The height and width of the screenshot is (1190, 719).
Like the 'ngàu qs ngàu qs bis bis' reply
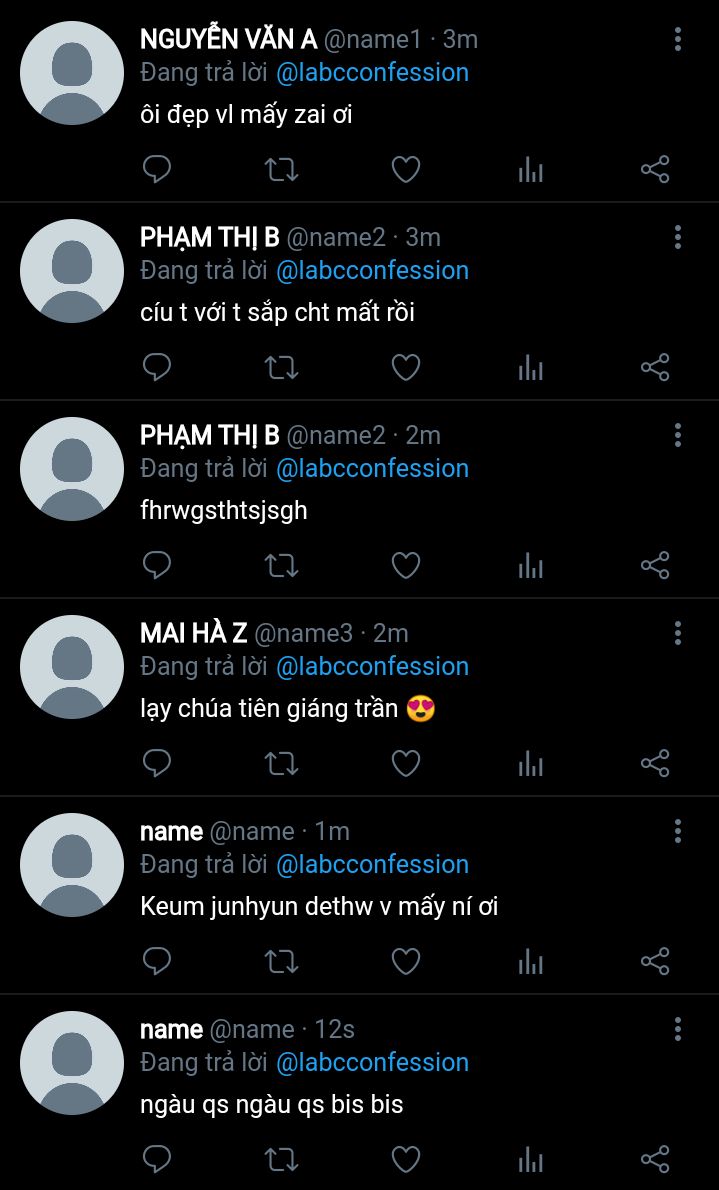405,1159
